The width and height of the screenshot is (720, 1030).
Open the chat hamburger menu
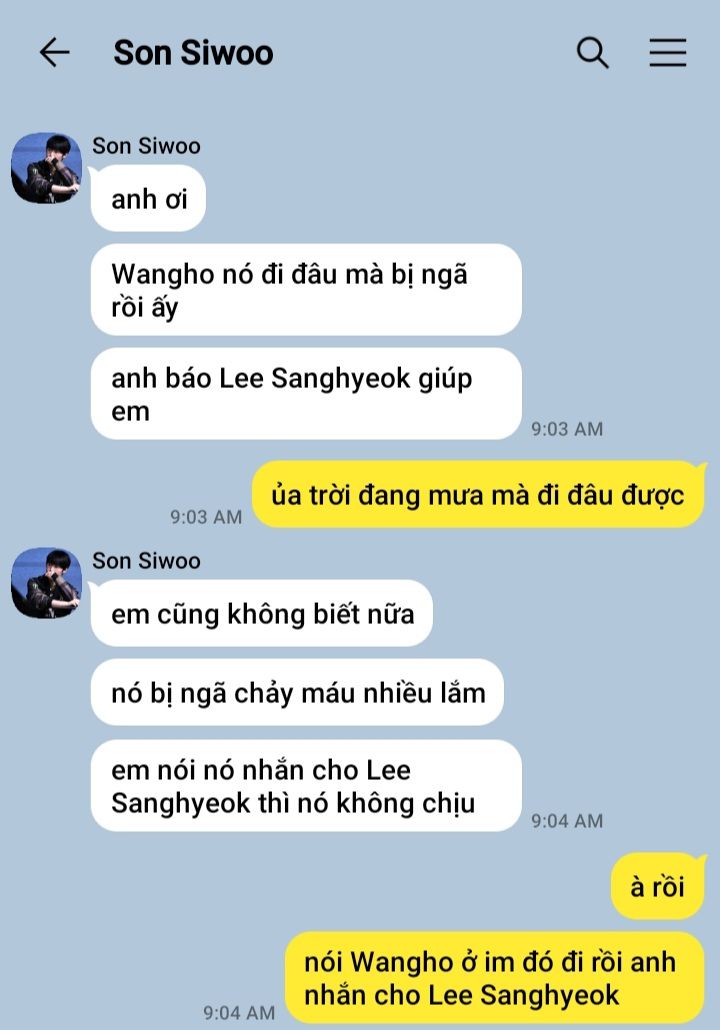point(667,53)
